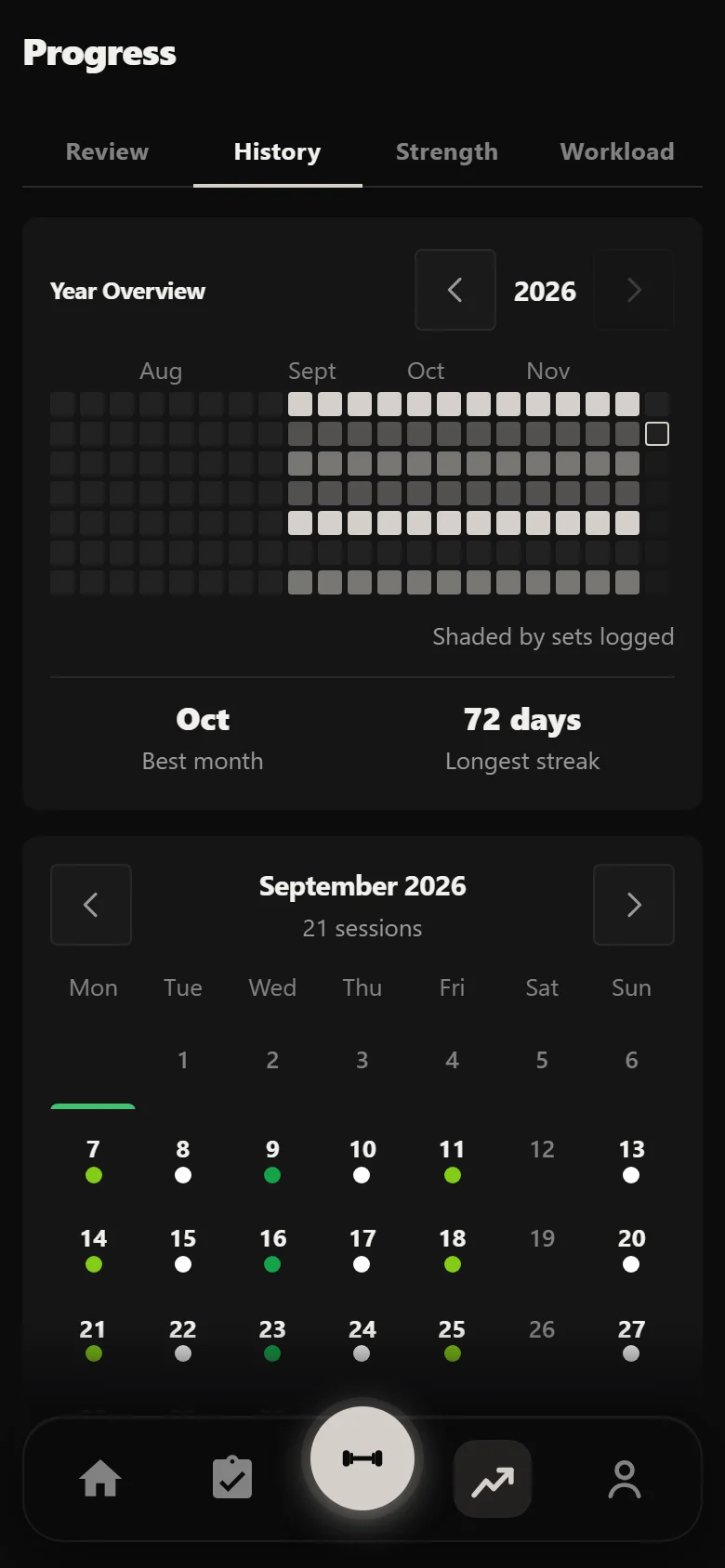Tap the outlined day cell in the heatmap
725x1568 pixels.
coord(657,434)
